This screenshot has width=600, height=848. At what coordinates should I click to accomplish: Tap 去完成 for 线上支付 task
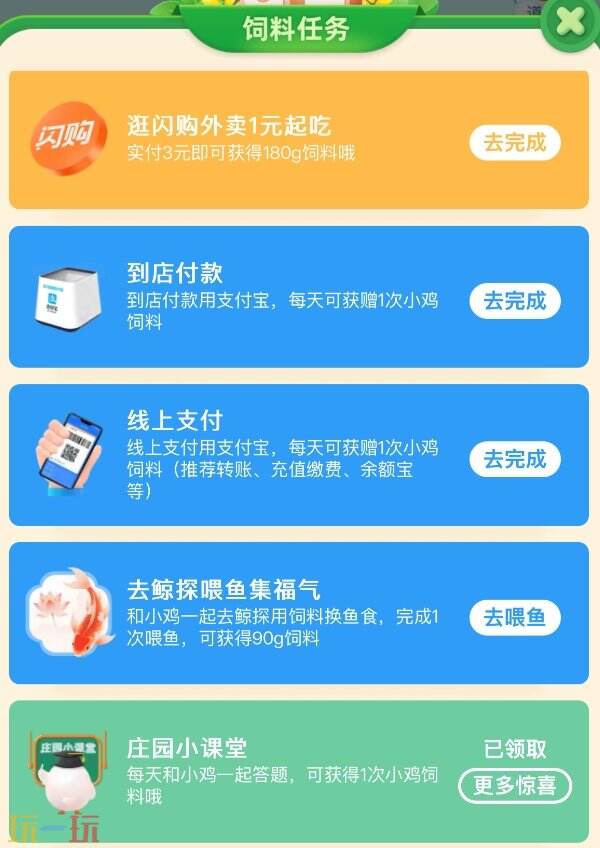(x=515, y=459)
